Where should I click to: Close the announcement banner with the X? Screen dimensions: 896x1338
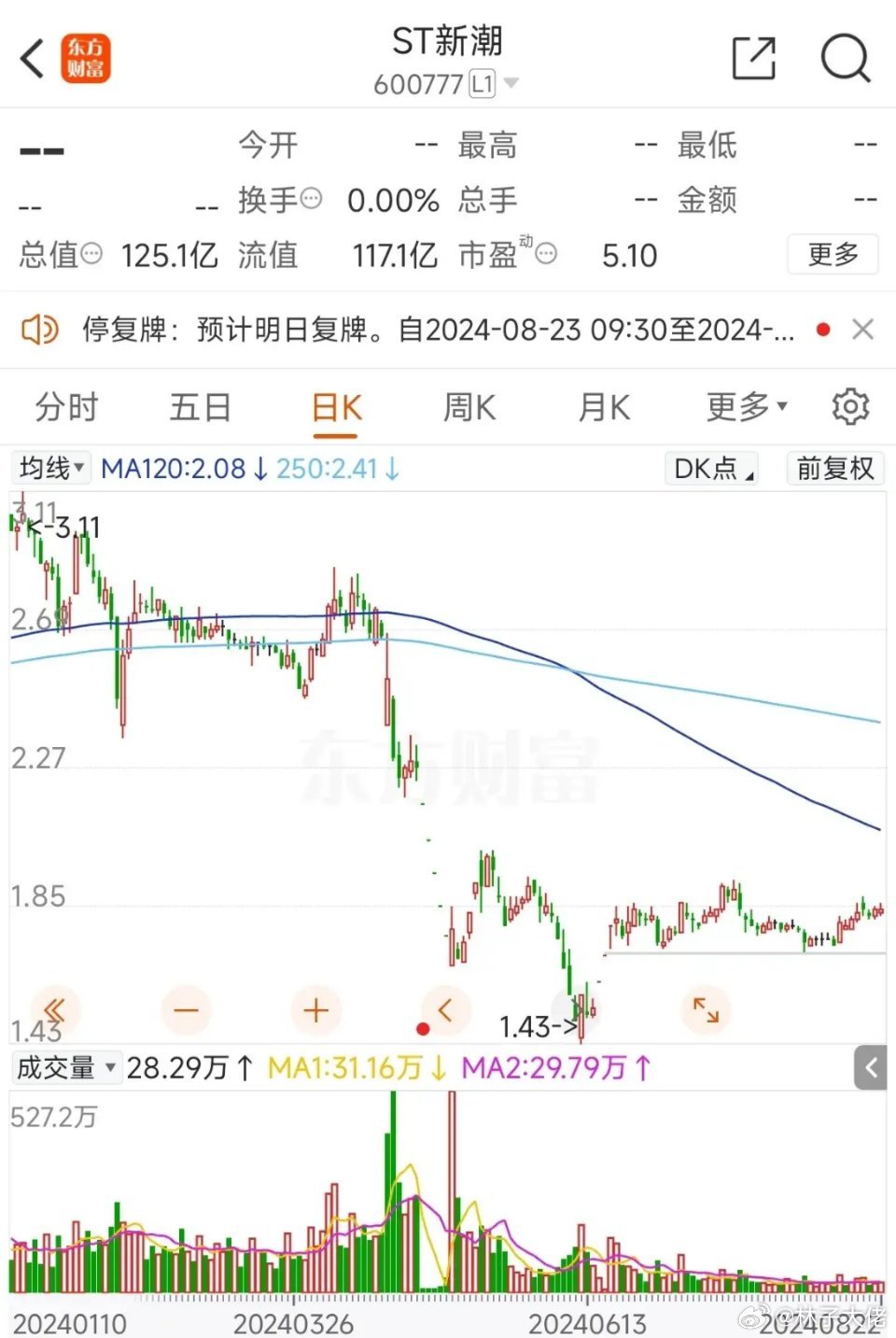[x=862, y=330]
